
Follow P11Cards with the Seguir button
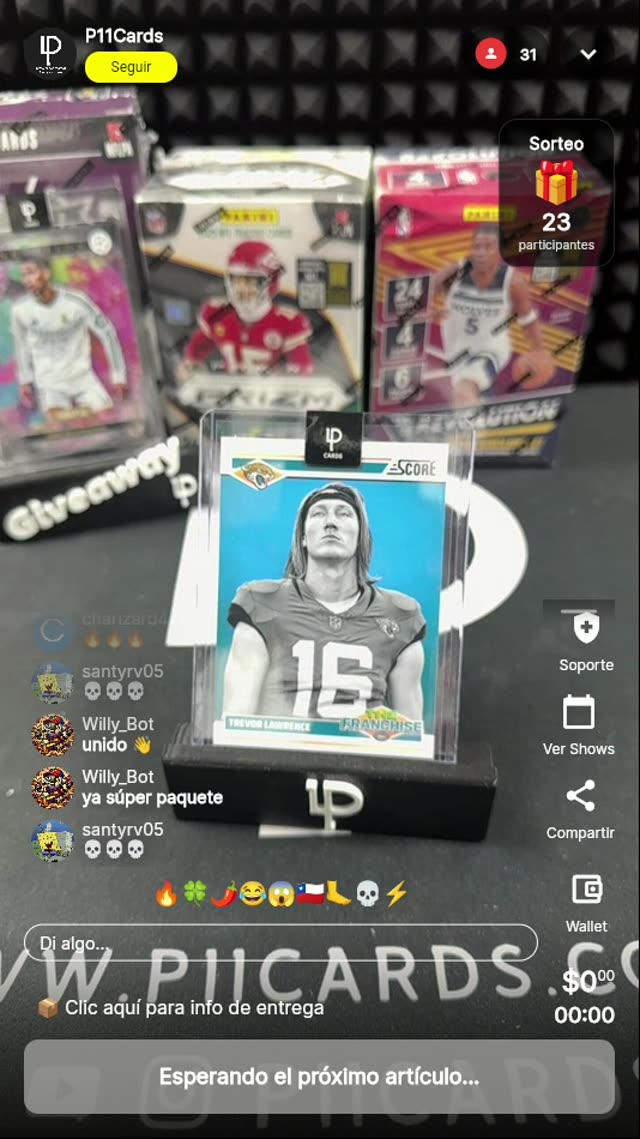131,67
